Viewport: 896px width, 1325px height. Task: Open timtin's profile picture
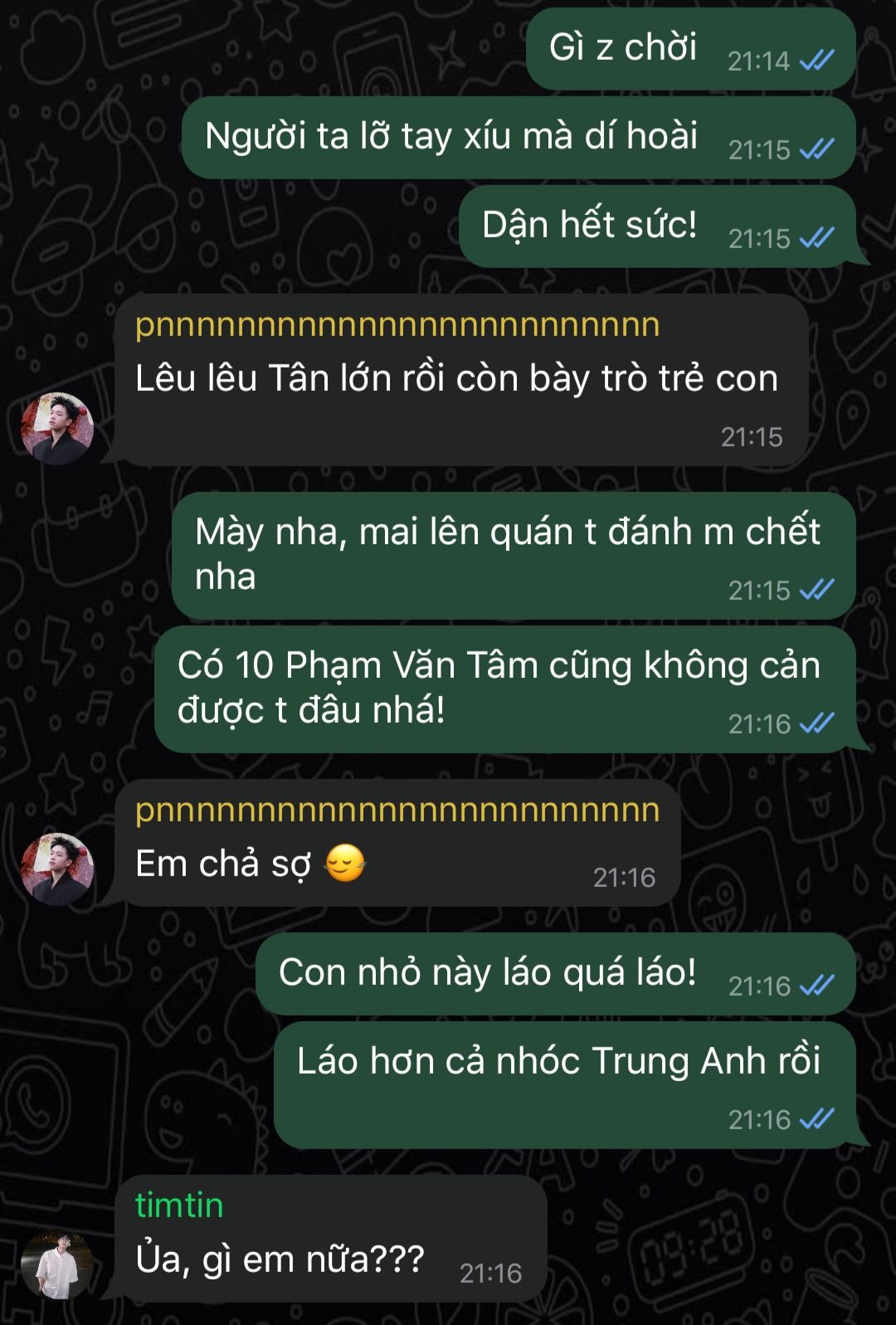coord(56,1264)
